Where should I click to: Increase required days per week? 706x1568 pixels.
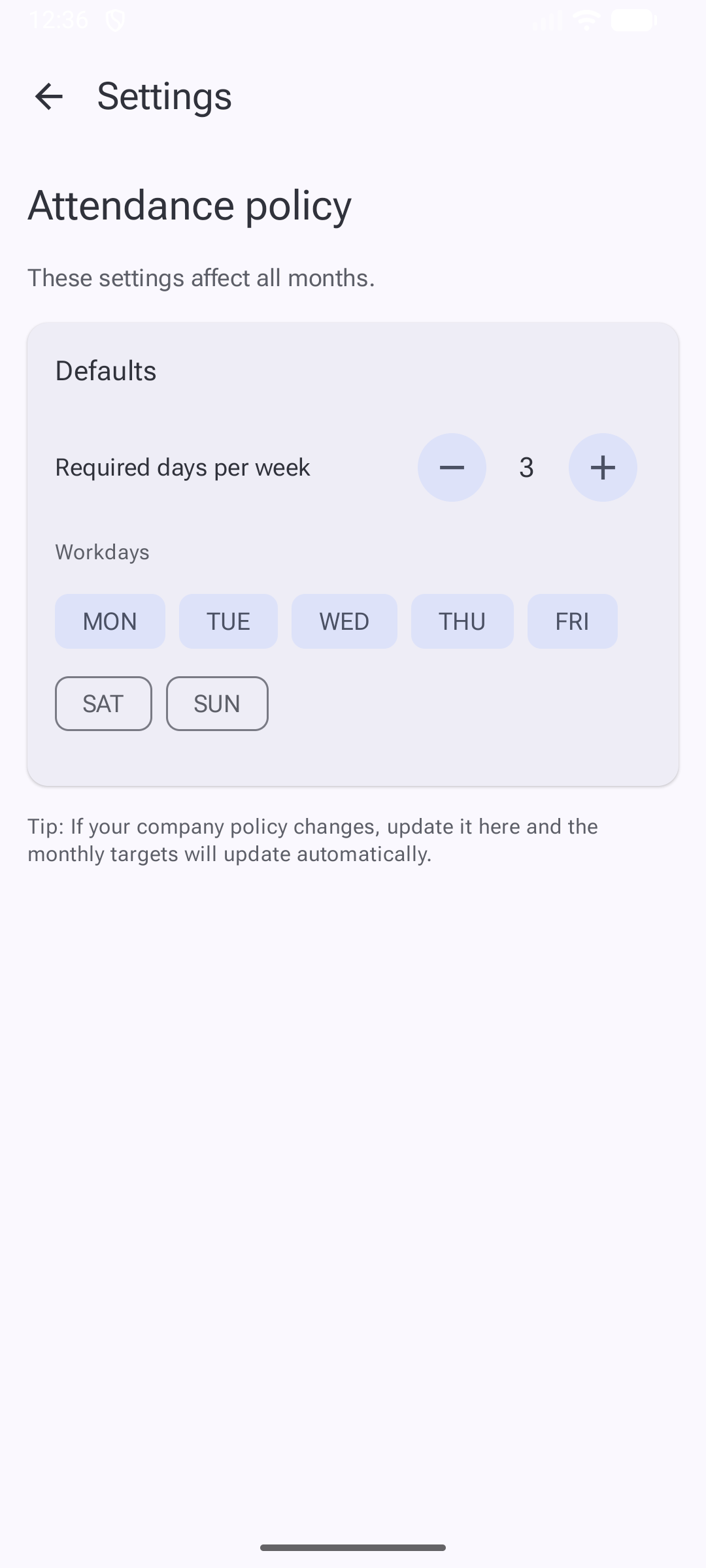coord(603,467)
